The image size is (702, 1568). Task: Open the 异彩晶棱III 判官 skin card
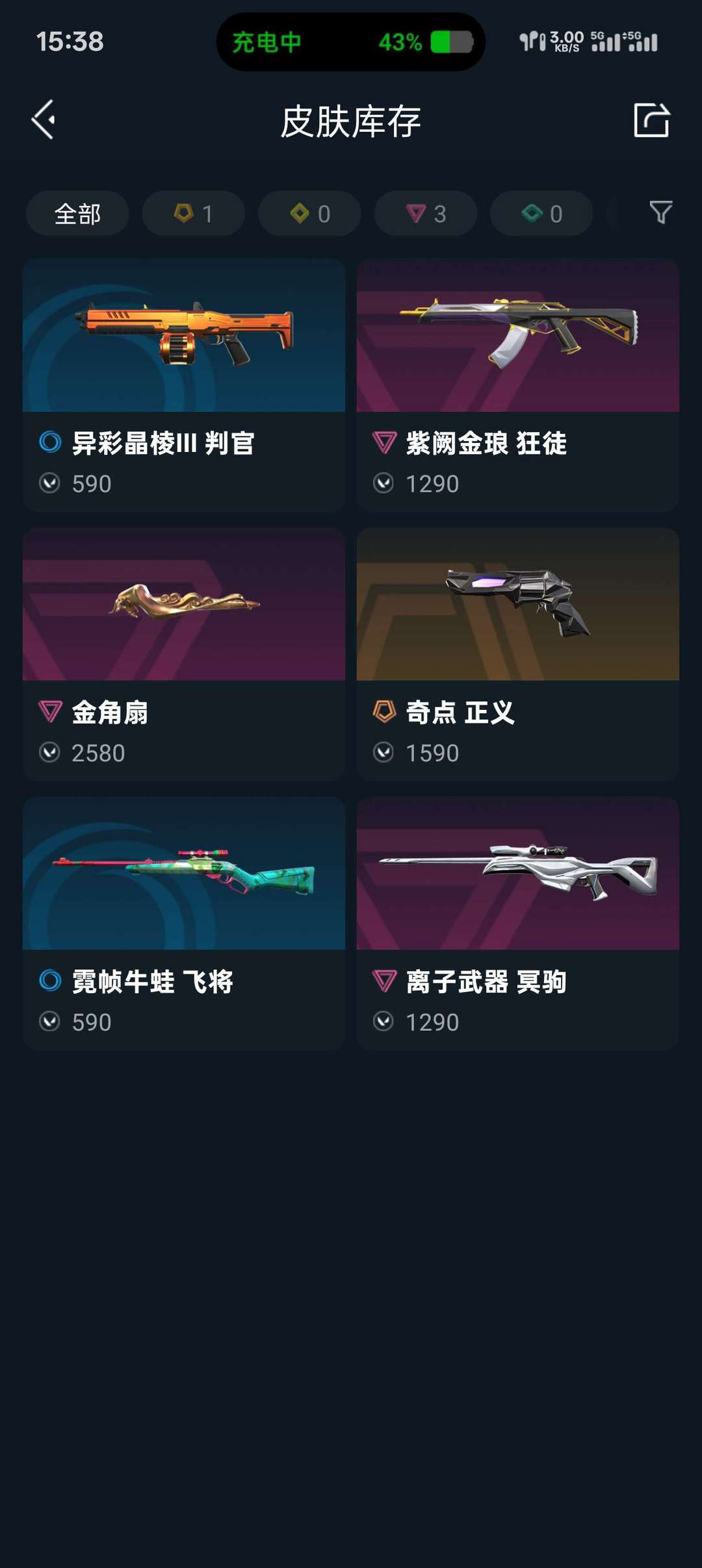184,385
